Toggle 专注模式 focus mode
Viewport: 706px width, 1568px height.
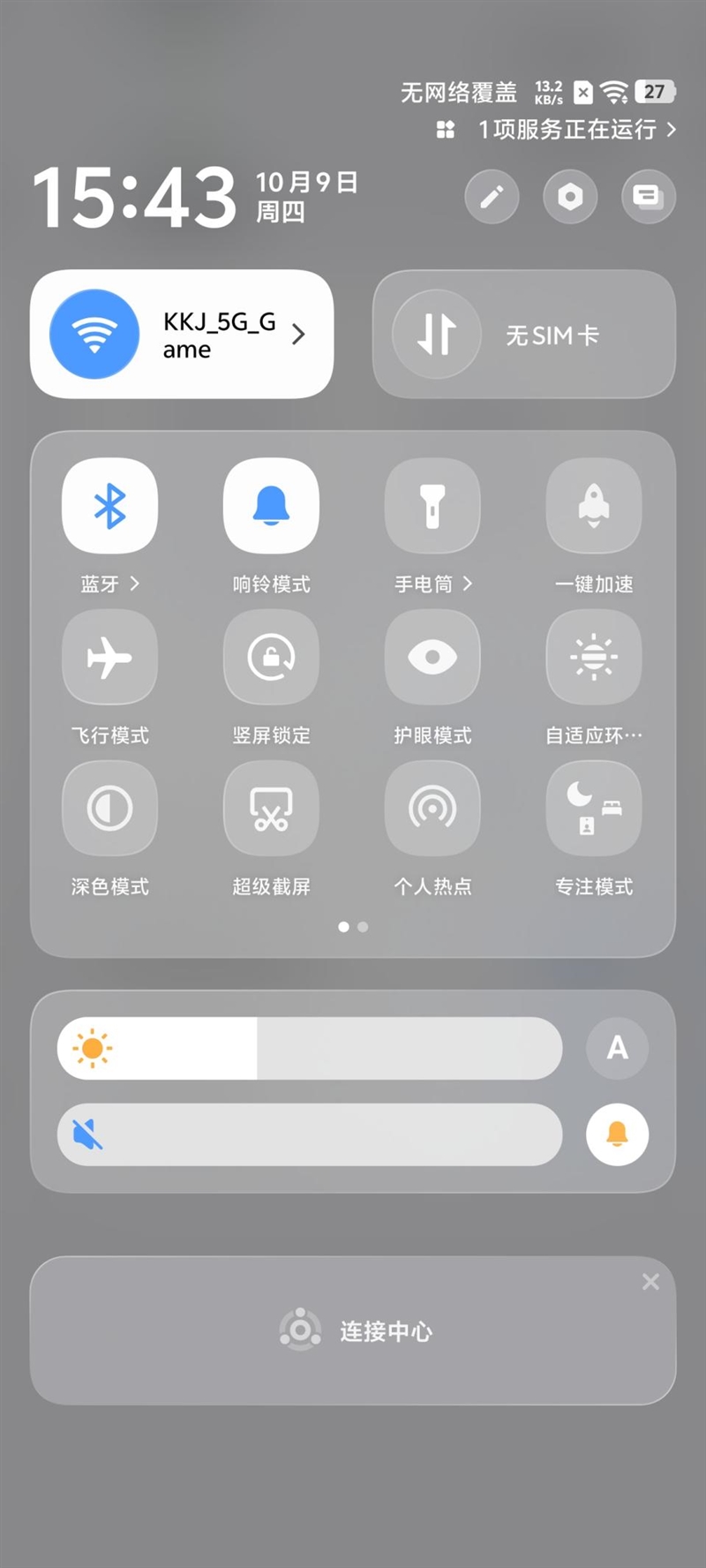tap(594, 809)
